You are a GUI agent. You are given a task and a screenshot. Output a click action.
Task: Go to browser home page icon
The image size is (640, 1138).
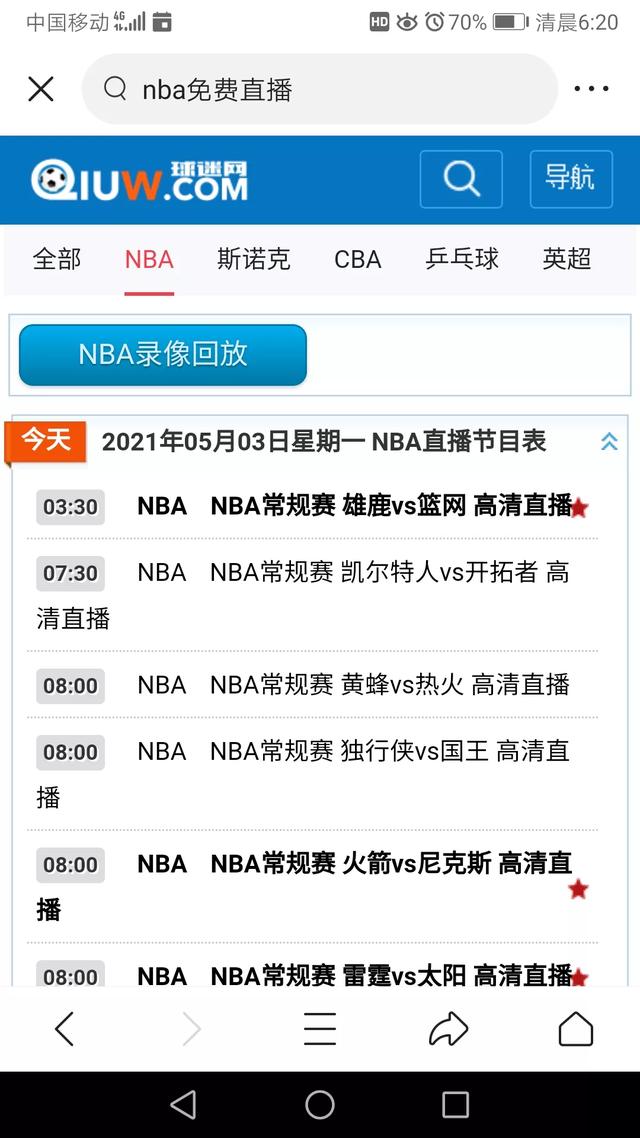pyautogui.click(x=575, y=1029)
